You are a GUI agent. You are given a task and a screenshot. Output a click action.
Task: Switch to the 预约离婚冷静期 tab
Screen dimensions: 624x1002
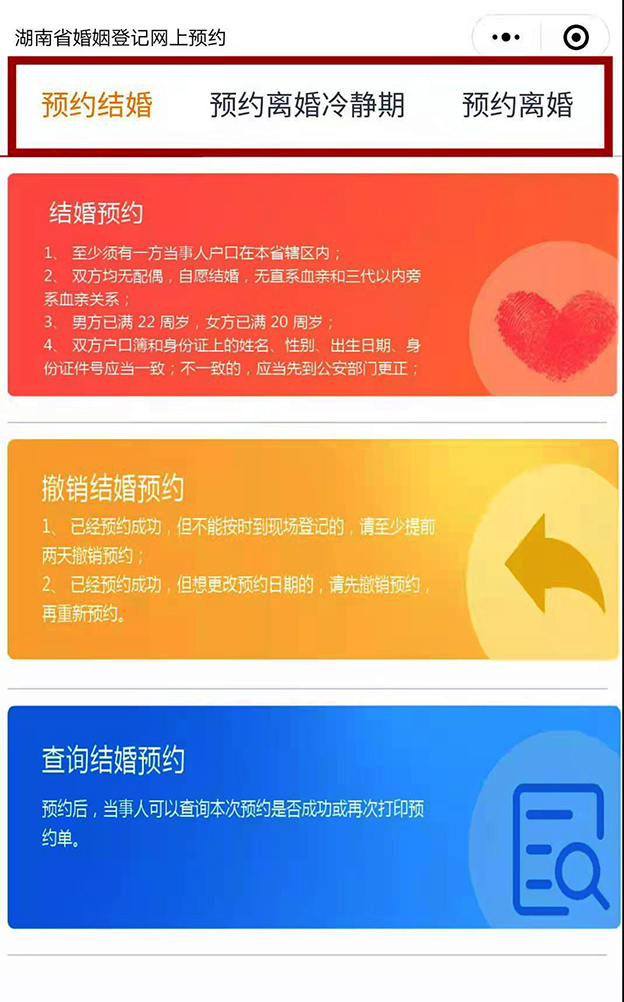click(307, 105)
